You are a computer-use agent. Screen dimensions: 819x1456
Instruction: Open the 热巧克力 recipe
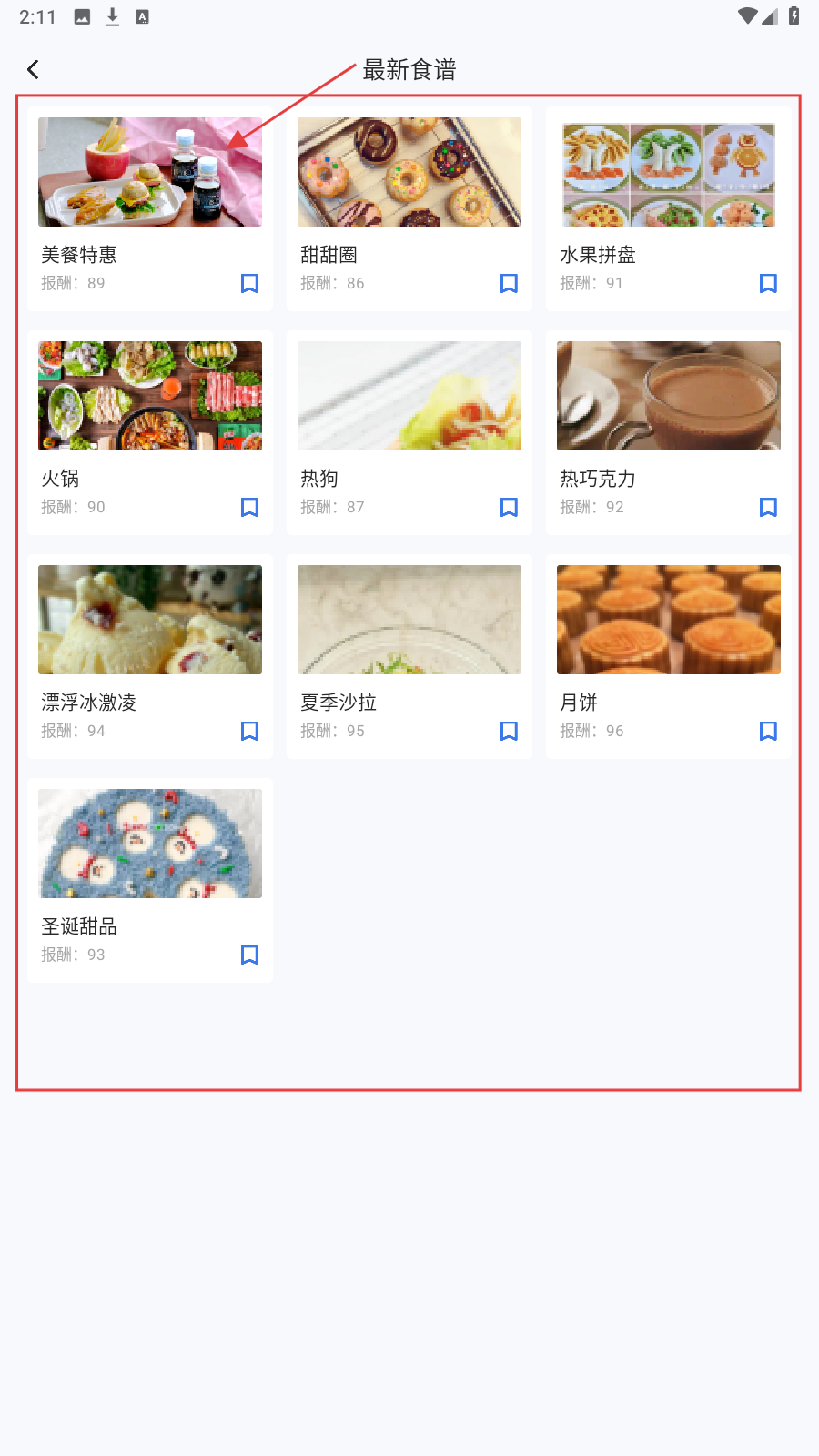click(x=668, y=397)
